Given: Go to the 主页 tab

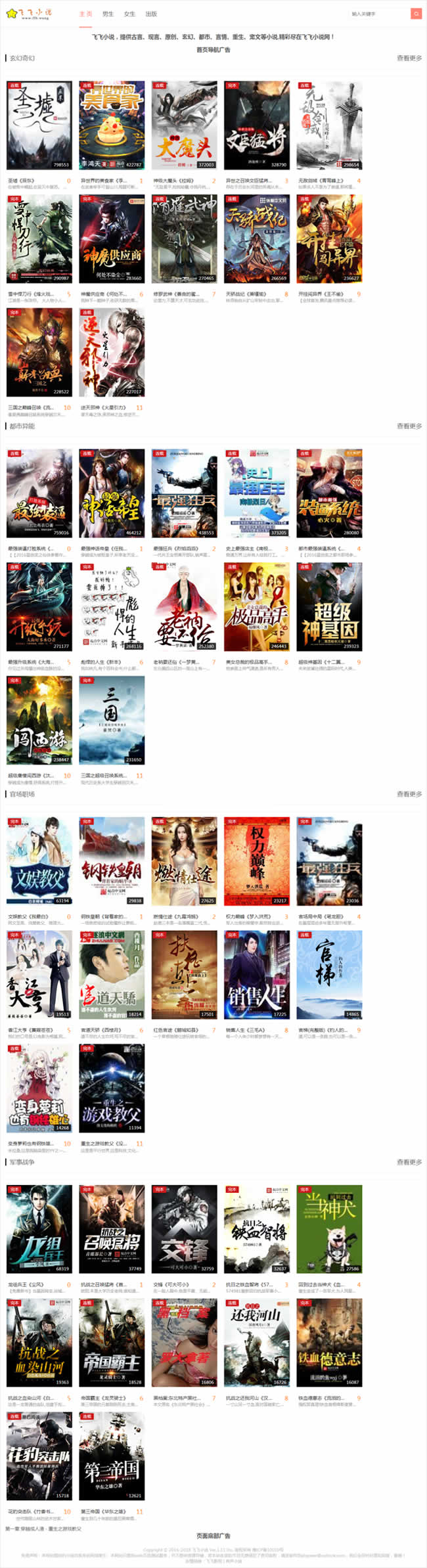Looking at the screenshot, I should (x=85, y=14).
